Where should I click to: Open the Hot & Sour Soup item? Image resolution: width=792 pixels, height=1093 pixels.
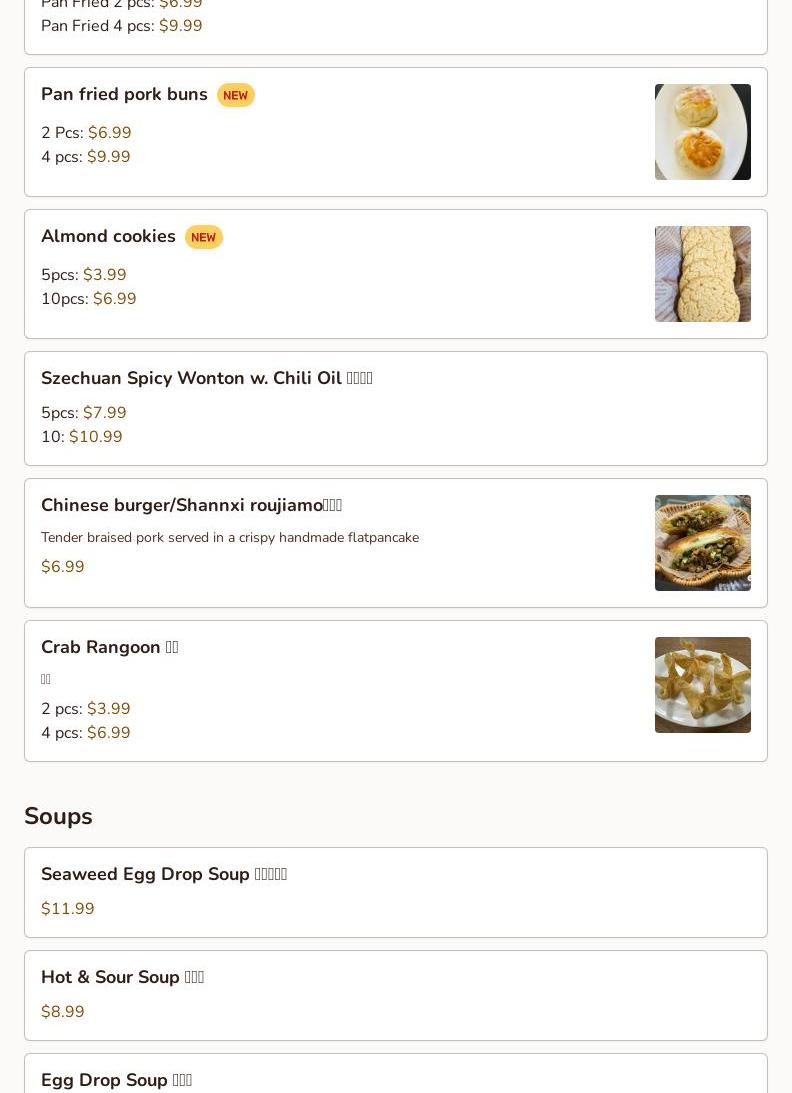[395, 995]
